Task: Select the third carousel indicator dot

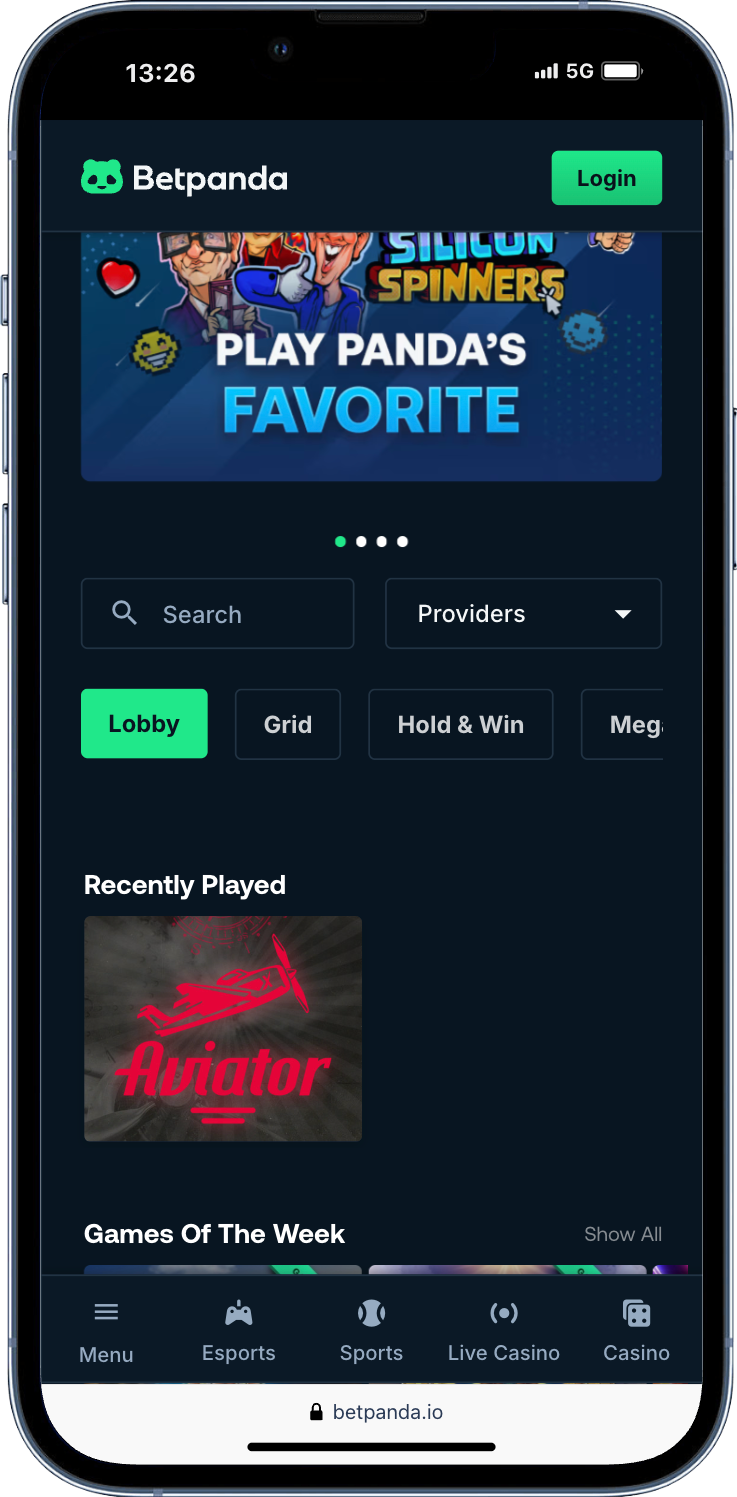Action: (381, 541)
